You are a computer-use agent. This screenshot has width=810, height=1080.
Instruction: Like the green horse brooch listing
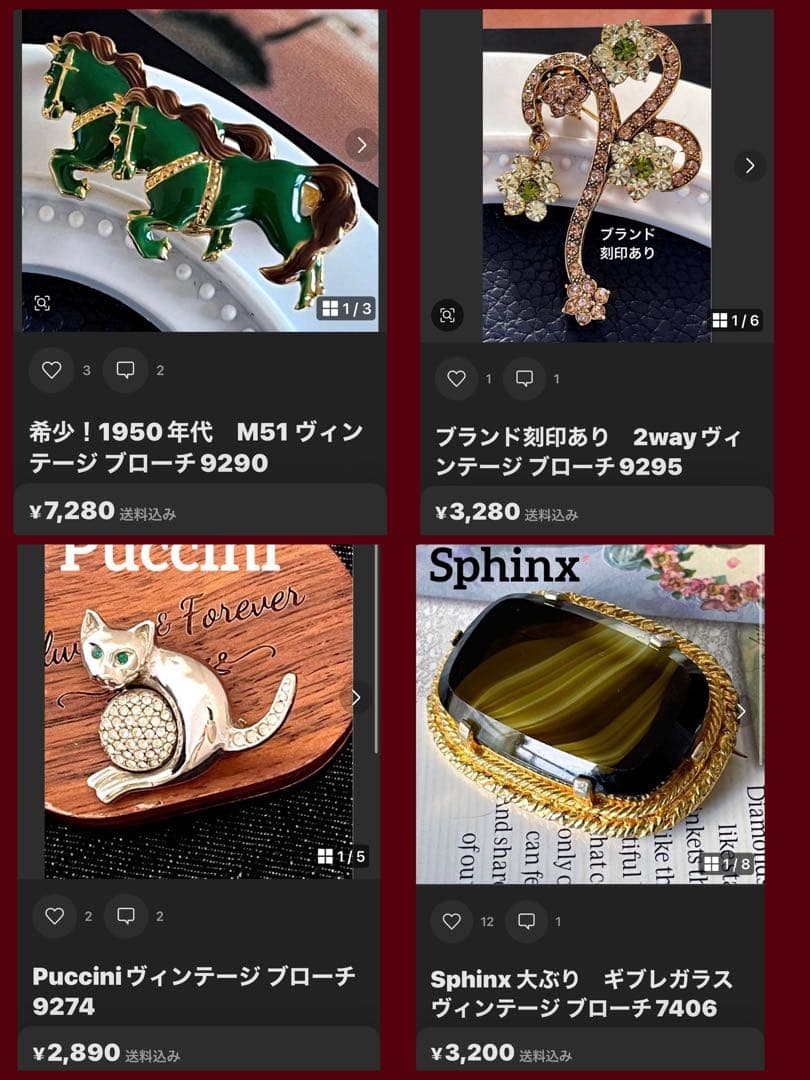click(51, 370)
